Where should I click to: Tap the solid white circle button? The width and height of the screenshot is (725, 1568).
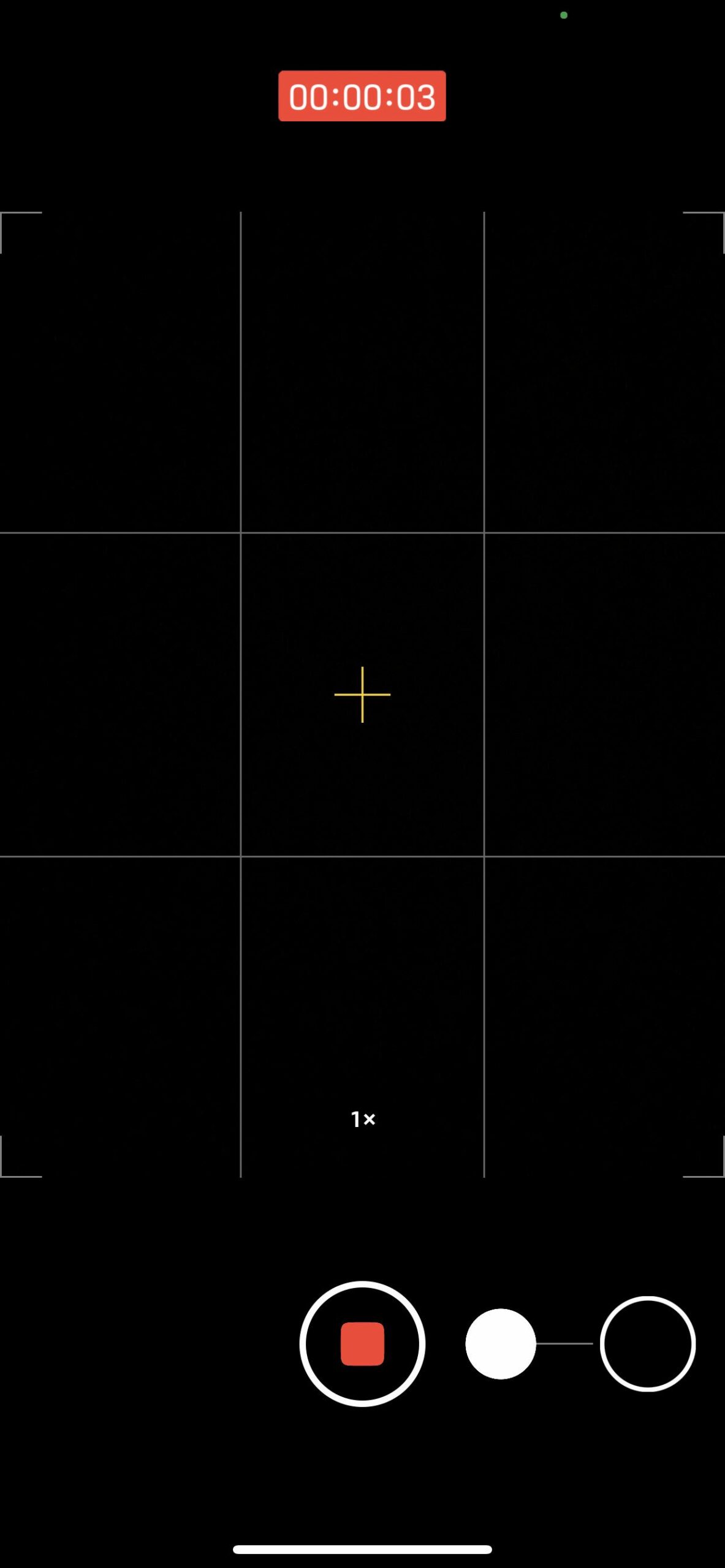point(500,1344)
